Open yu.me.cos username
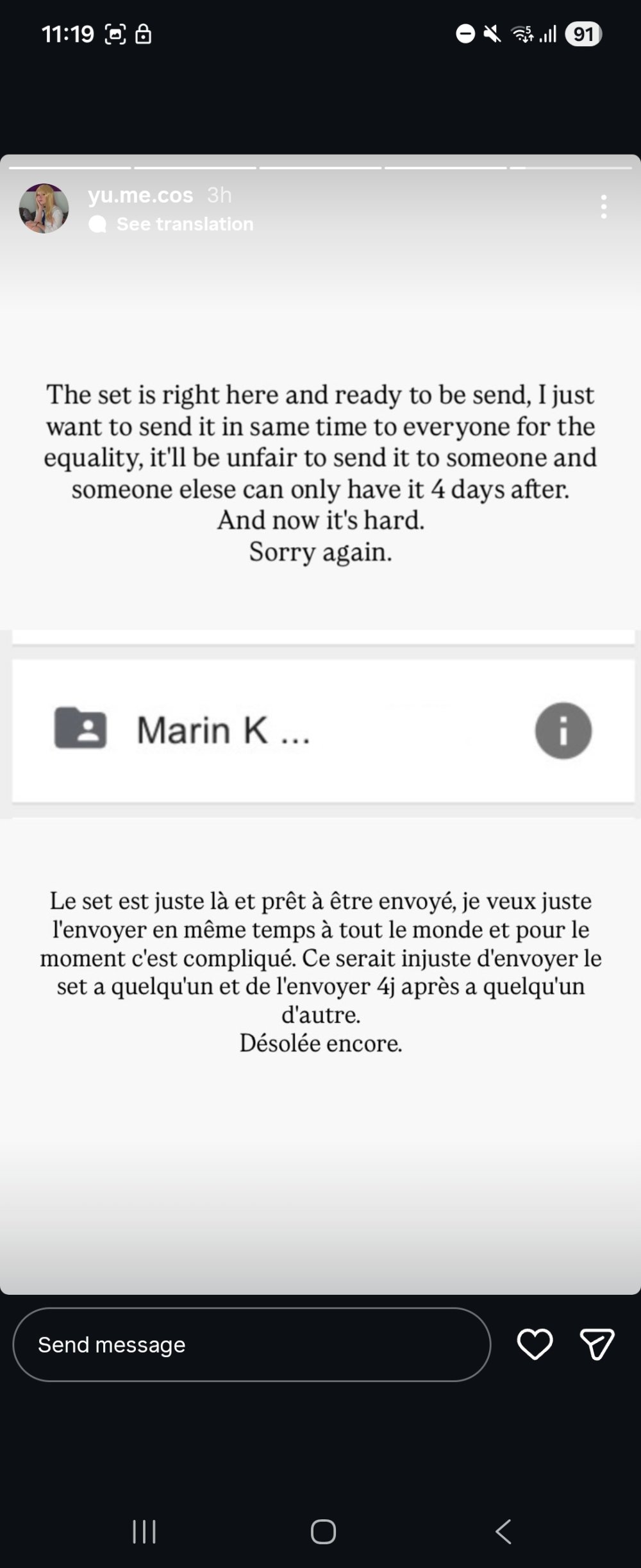The width and height of the screenshot is (641, 1568). (x=140, y=195)
